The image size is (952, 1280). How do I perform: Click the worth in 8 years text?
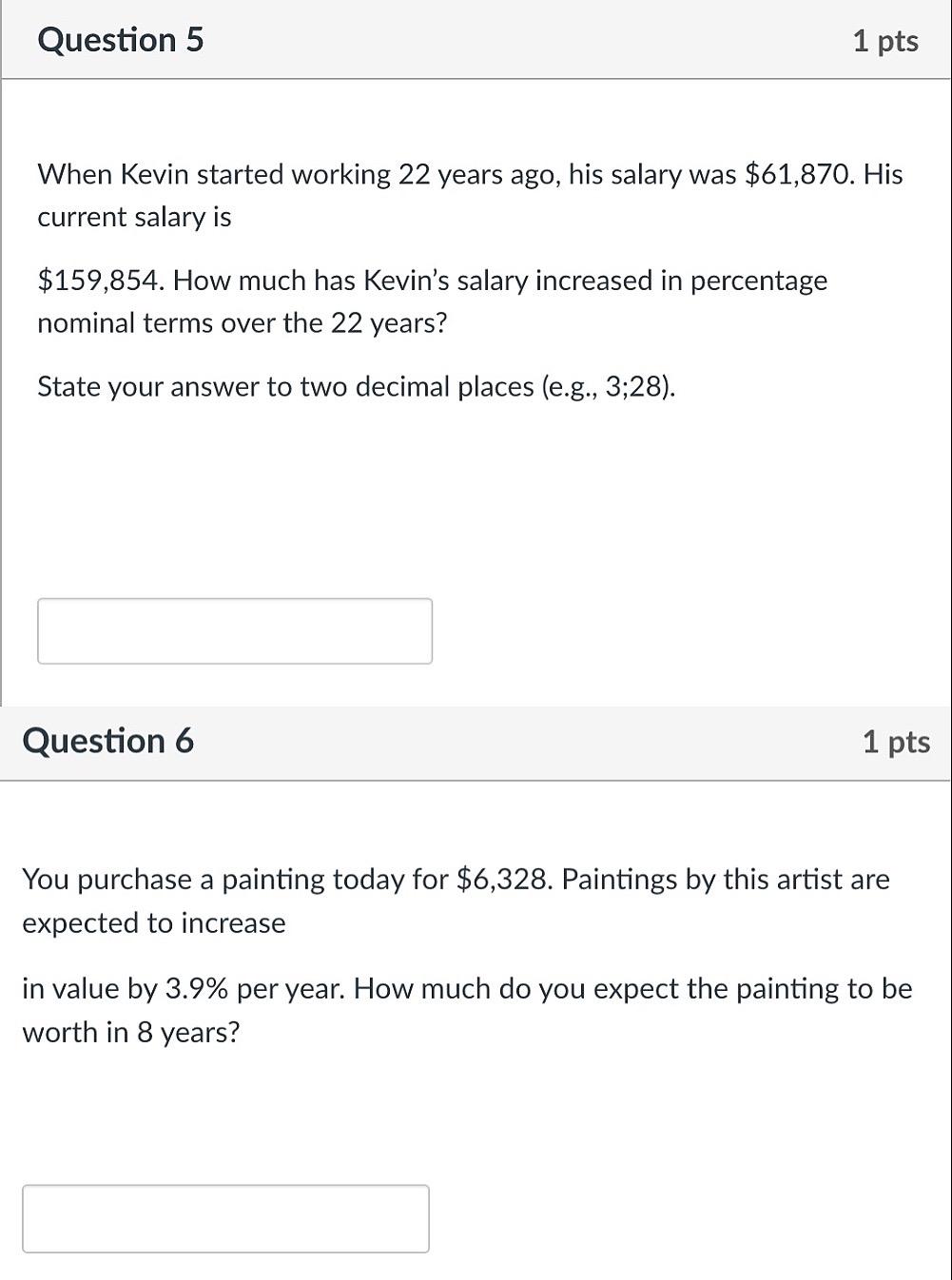[129, 1032]
